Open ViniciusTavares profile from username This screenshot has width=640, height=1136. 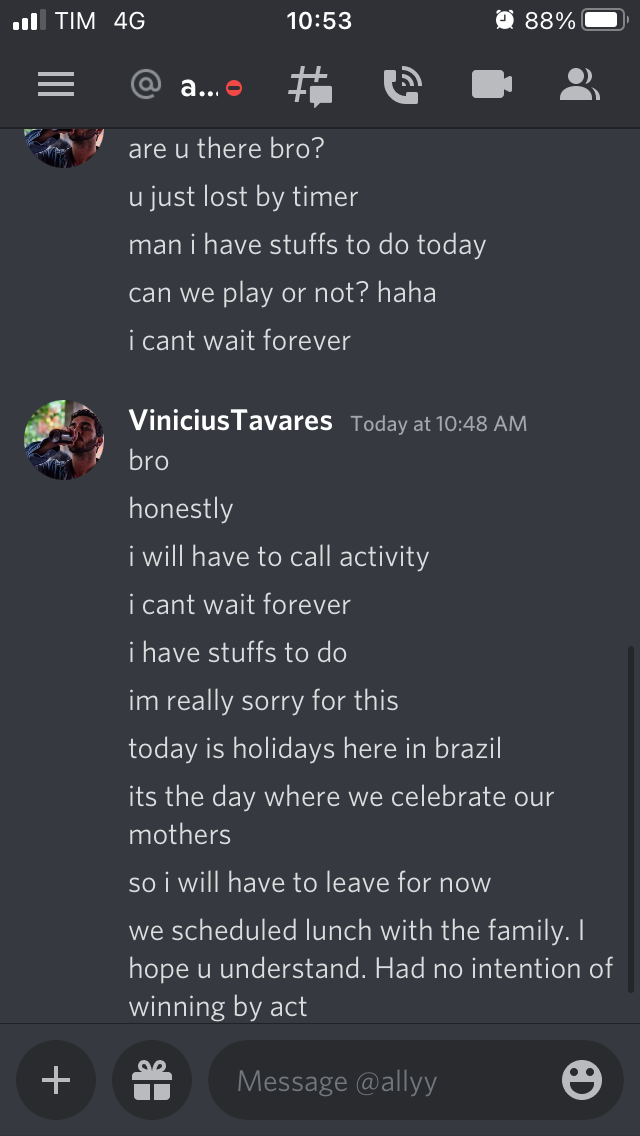click(x=230, y=421)
